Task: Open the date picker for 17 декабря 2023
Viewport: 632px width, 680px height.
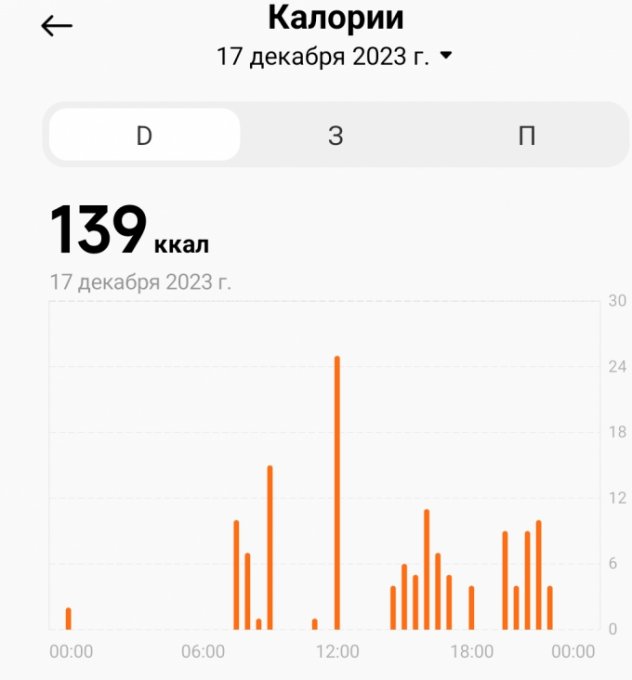Action: click(335, 57)
